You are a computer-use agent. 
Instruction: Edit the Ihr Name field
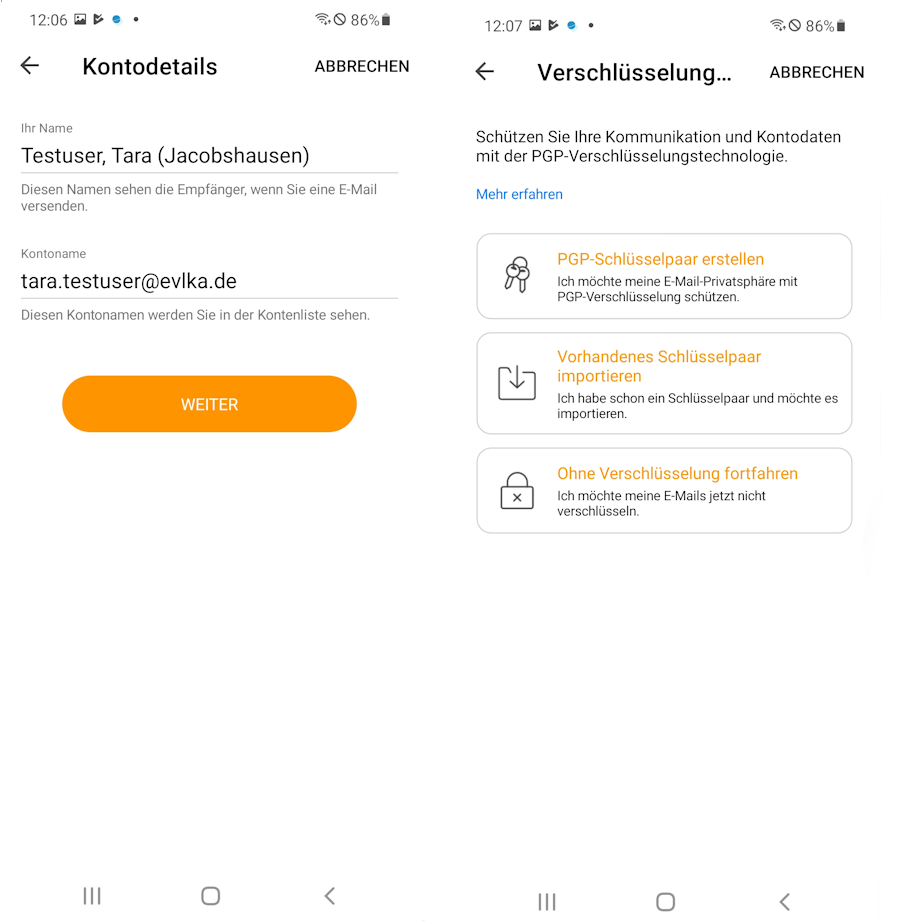tap(209, 156)
